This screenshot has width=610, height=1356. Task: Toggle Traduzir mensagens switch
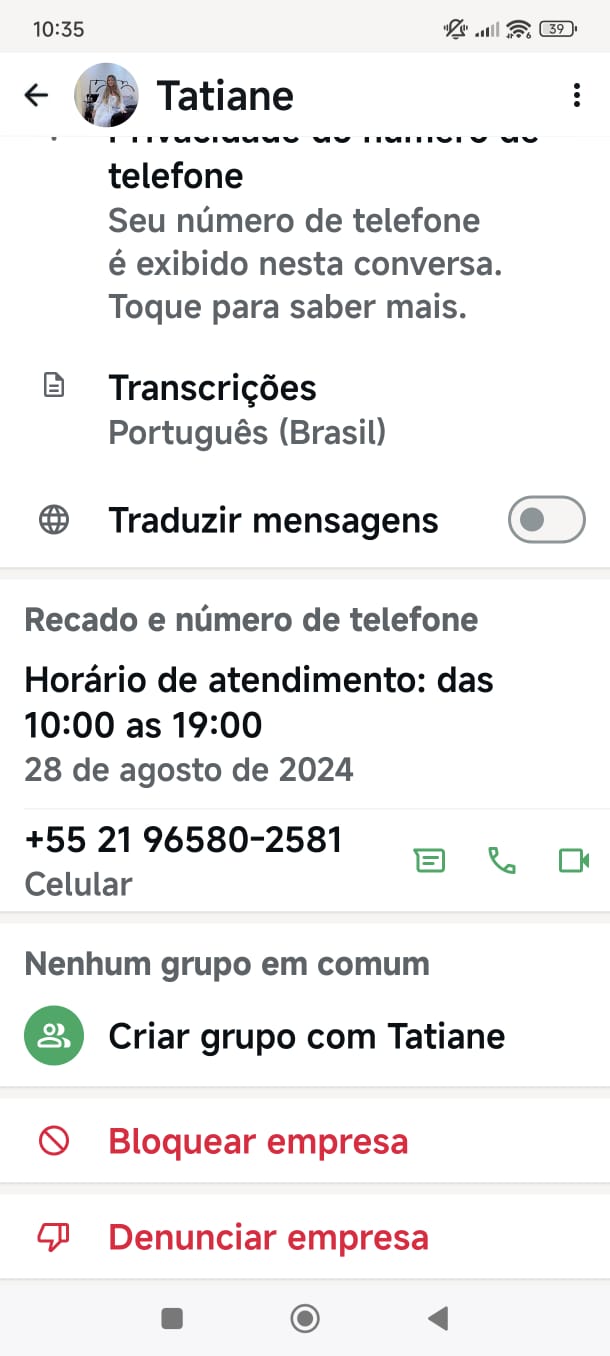[546, 520]
